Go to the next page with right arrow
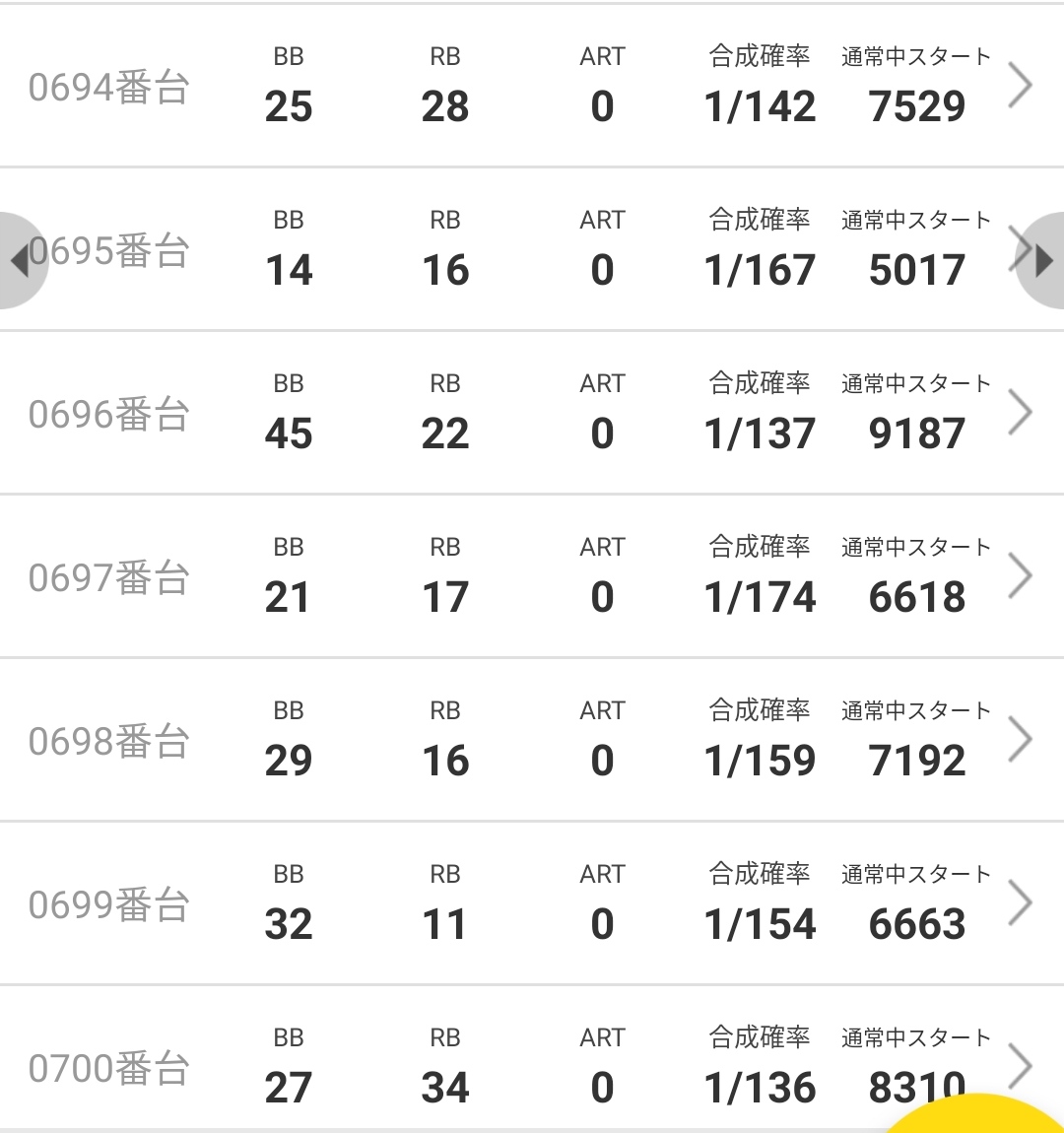Screen dimensions: 1064x1133 click(x=1044, y=261)
